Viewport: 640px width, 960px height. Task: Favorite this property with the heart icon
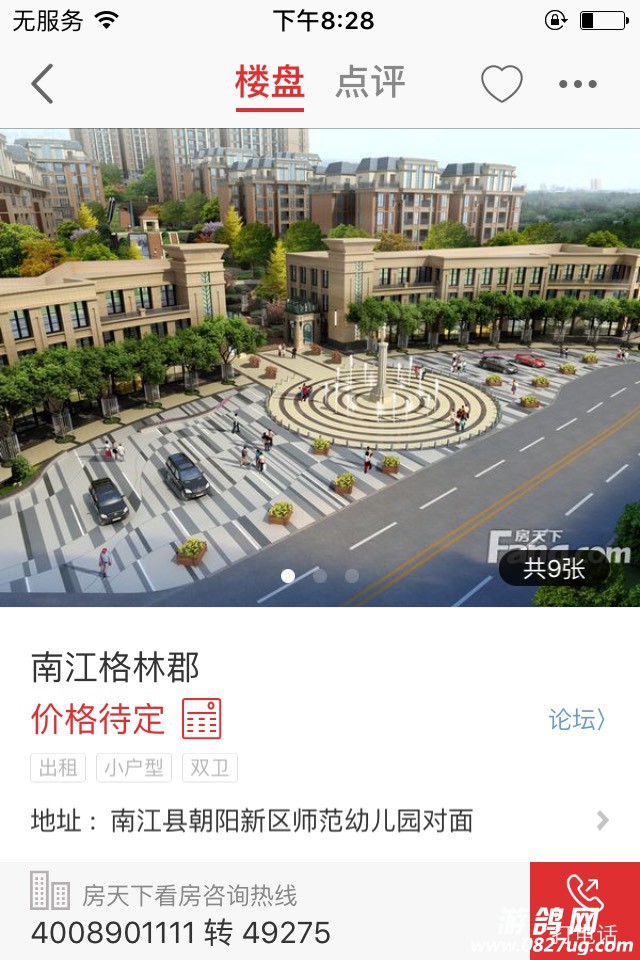(x=502, y=84)
